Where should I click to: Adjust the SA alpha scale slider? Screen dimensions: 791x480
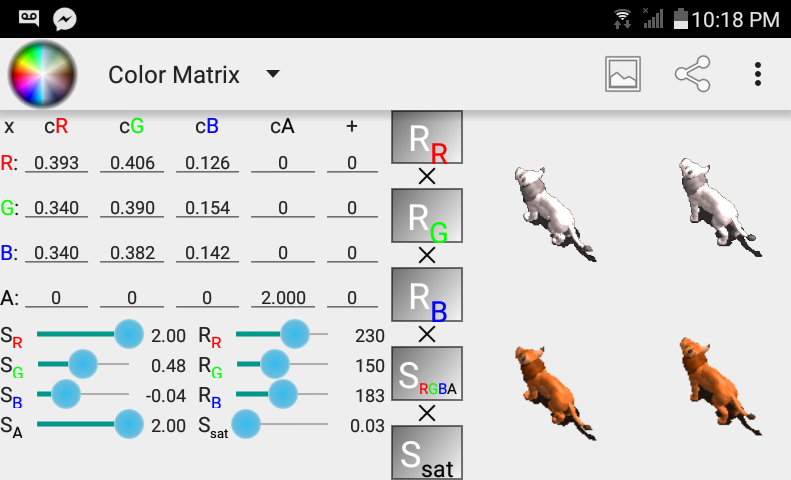(x=128, y=425)
